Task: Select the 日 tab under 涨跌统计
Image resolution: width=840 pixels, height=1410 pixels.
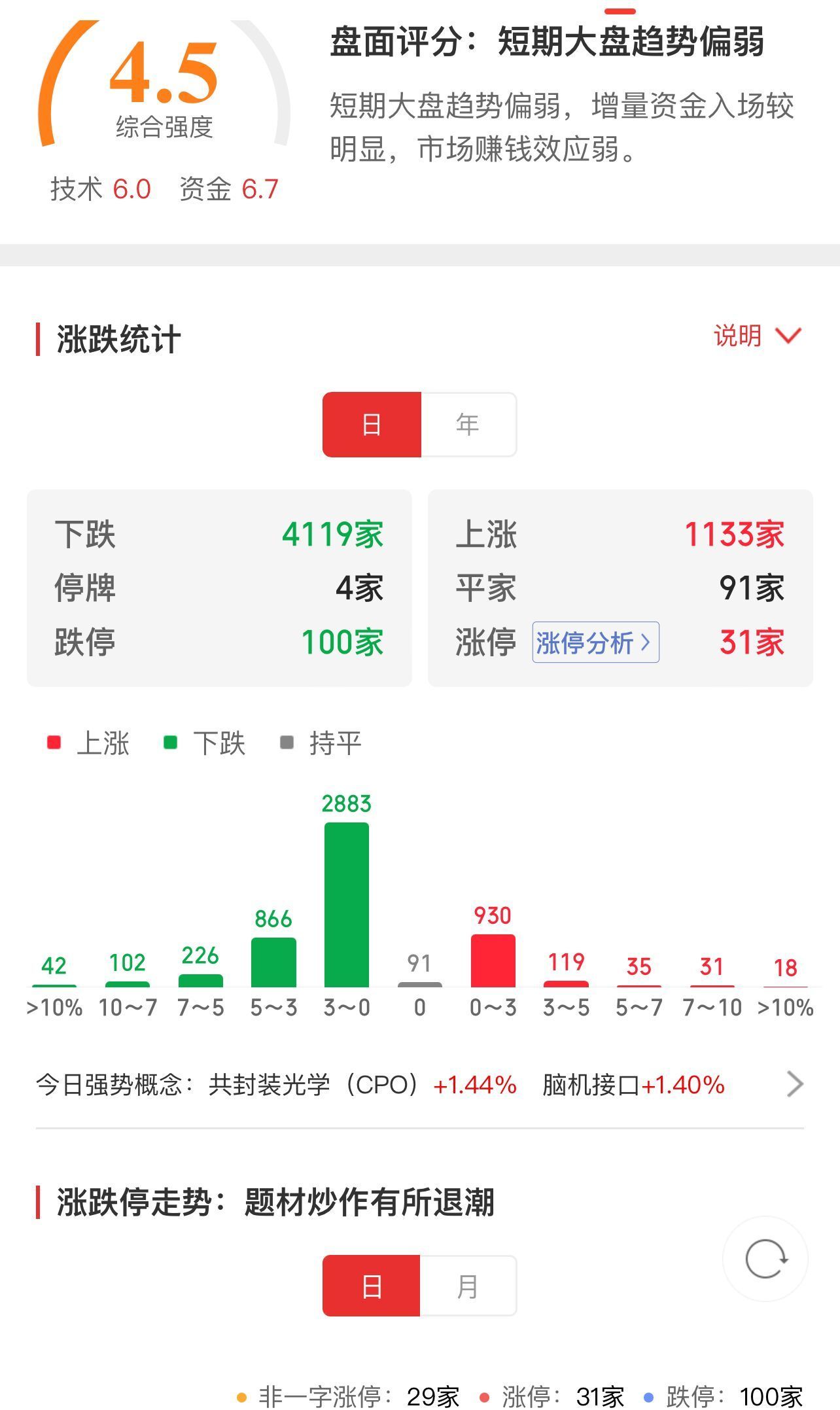Action: pos(372,425)
